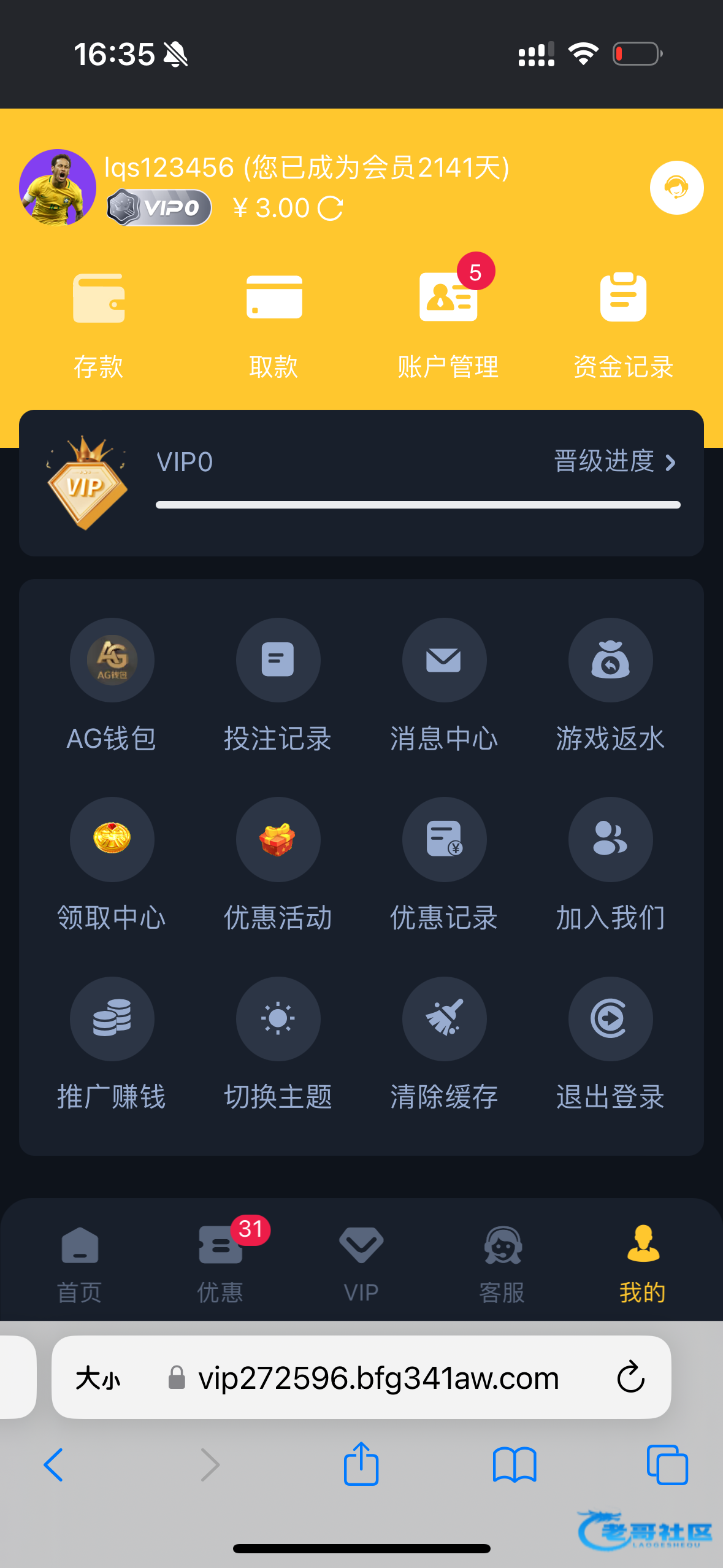Go to 账户管理 account management
Screen dimensions: 723x1568
coord(448,324)
